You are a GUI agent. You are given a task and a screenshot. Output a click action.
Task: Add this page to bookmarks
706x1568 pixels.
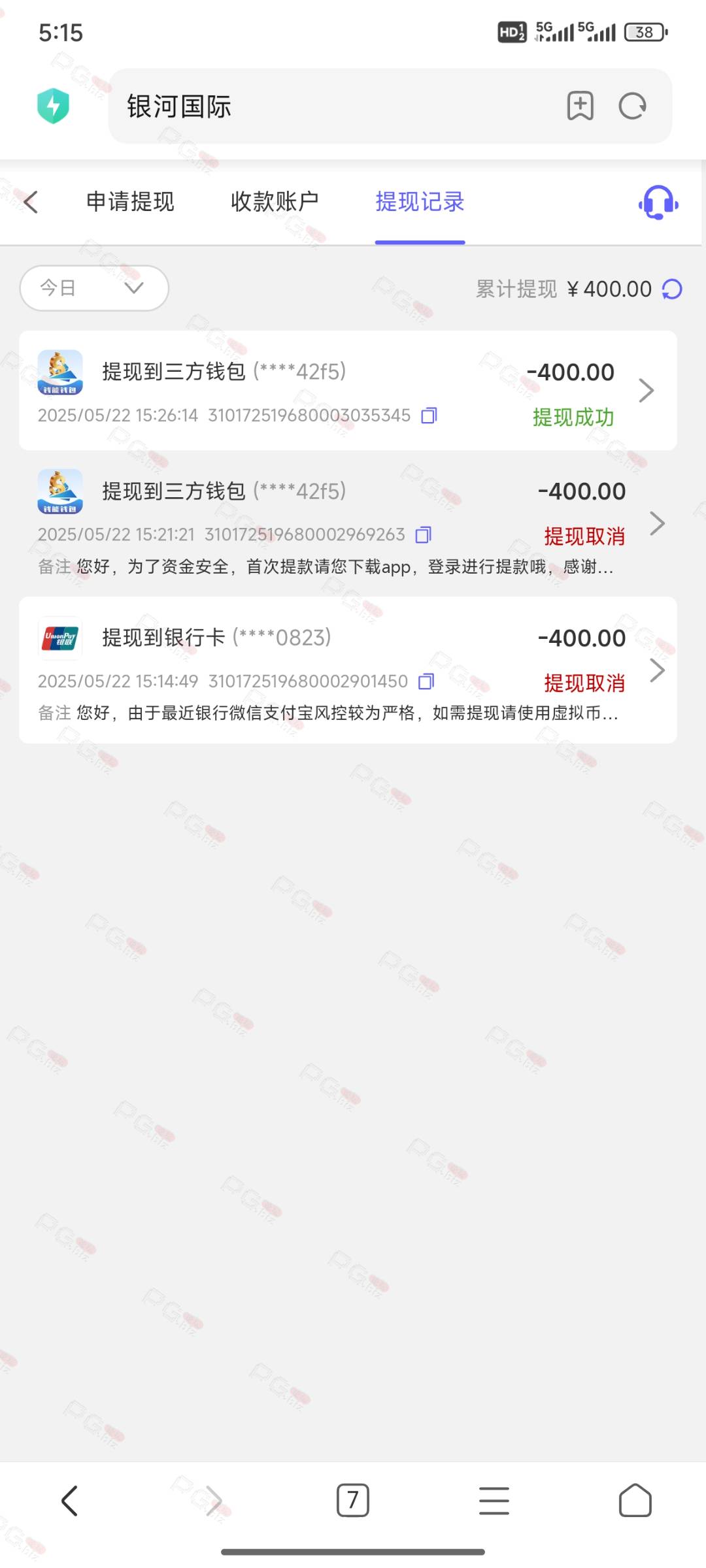[580, 106]
